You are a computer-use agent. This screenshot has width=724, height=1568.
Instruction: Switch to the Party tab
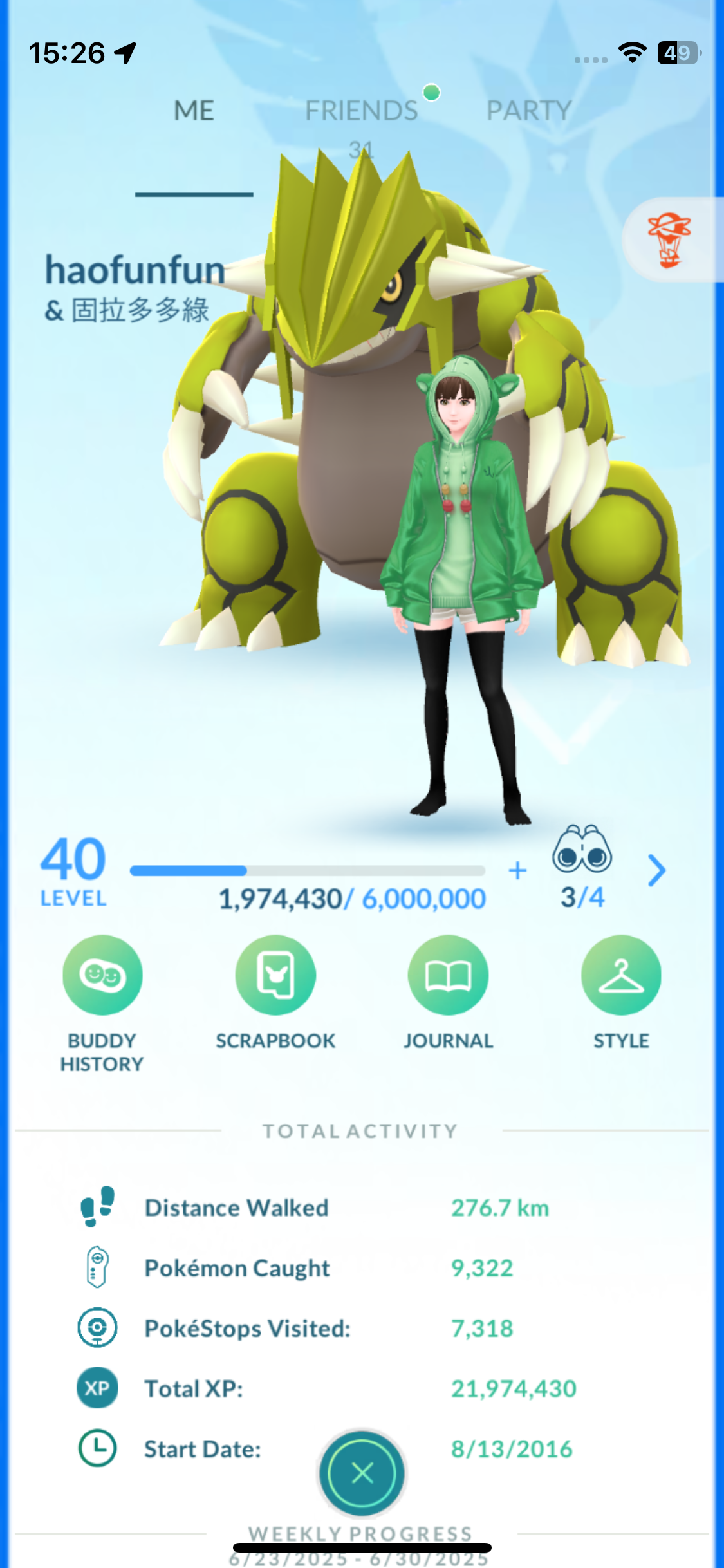click(x=528, y=111)
